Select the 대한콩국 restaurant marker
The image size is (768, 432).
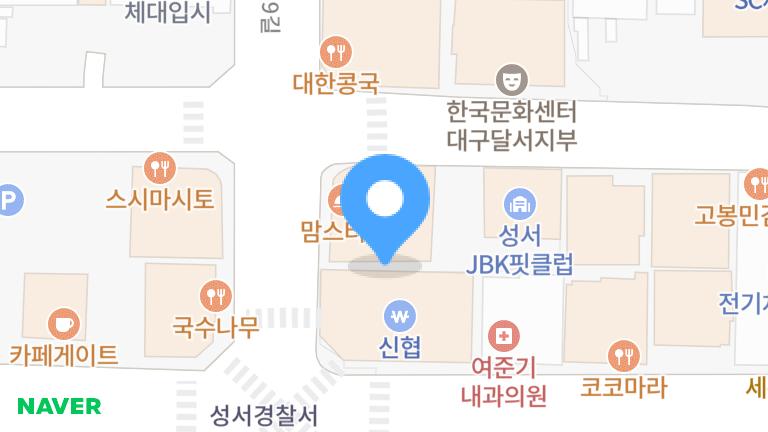pos(337,50)
